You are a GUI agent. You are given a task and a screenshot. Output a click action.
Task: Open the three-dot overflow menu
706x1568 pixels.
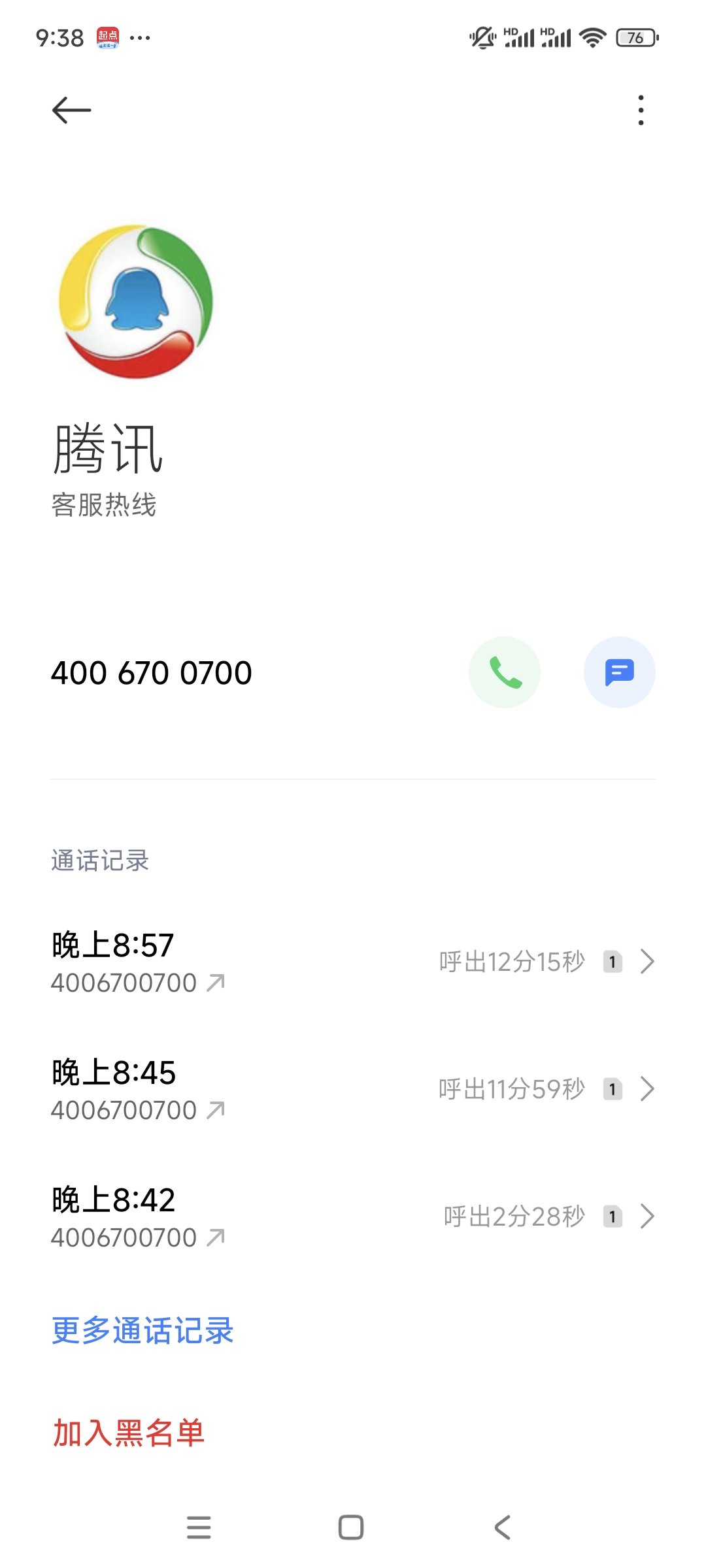pyautogui.click(x=641, y=110)
